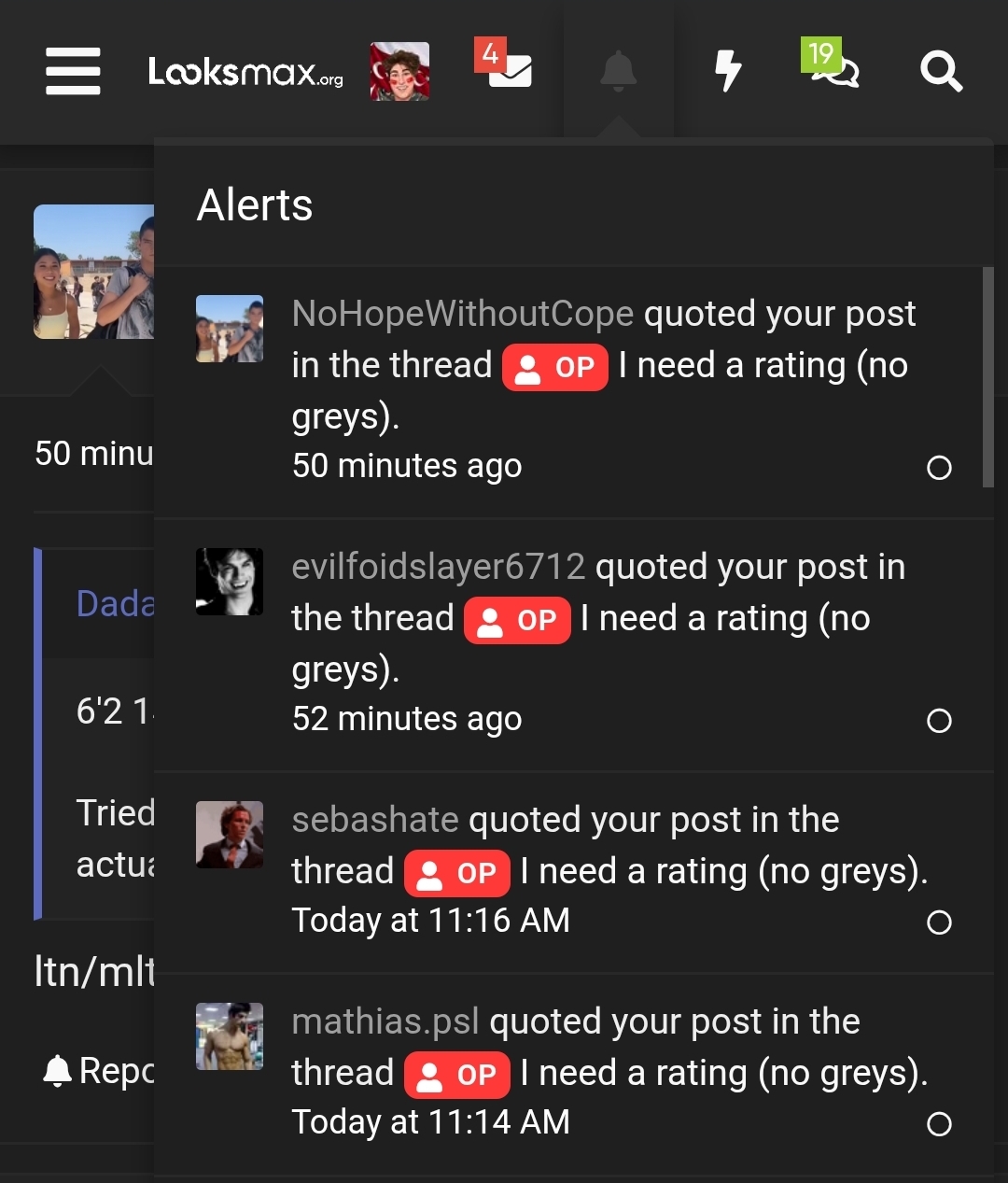This screenshot has height=1183, width=1008.
Task: Open the chat icon showing 19
Action: 831,63
